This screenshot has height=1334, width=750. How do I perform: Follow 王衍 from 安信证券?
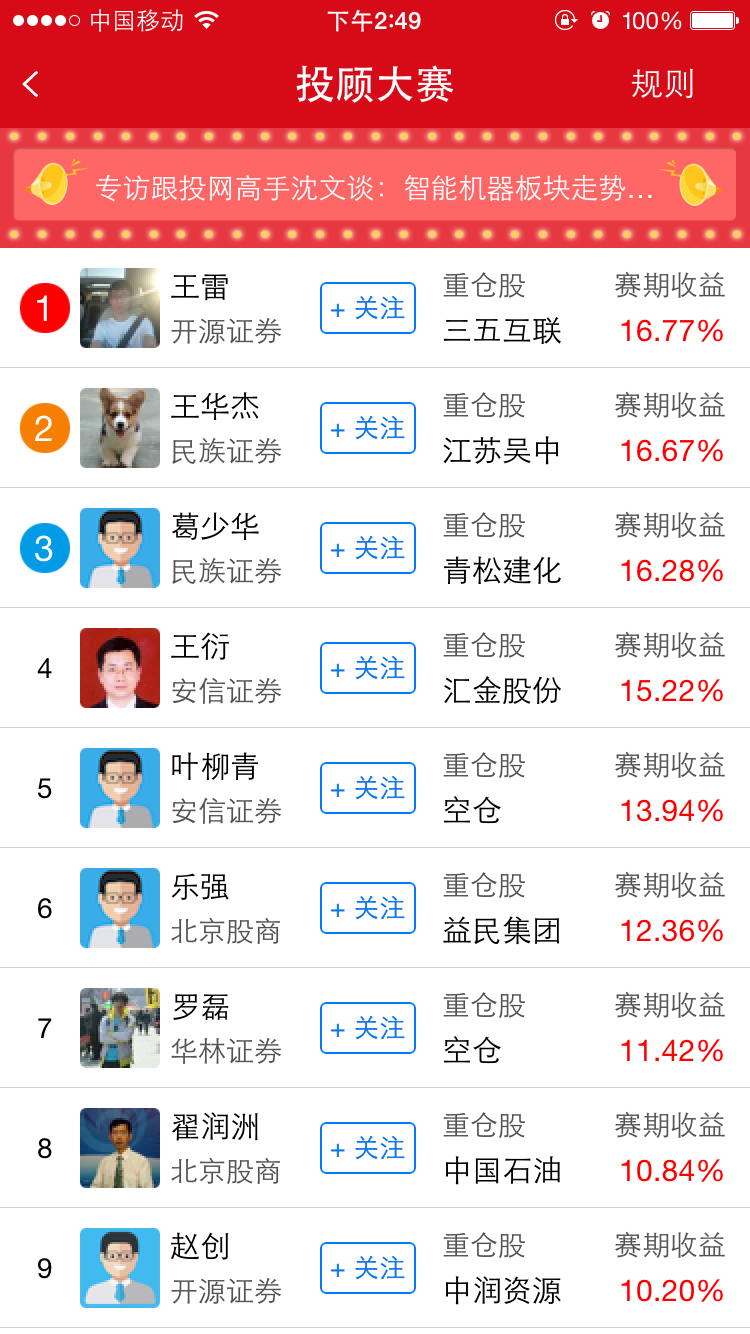click(x=367, y=668)
